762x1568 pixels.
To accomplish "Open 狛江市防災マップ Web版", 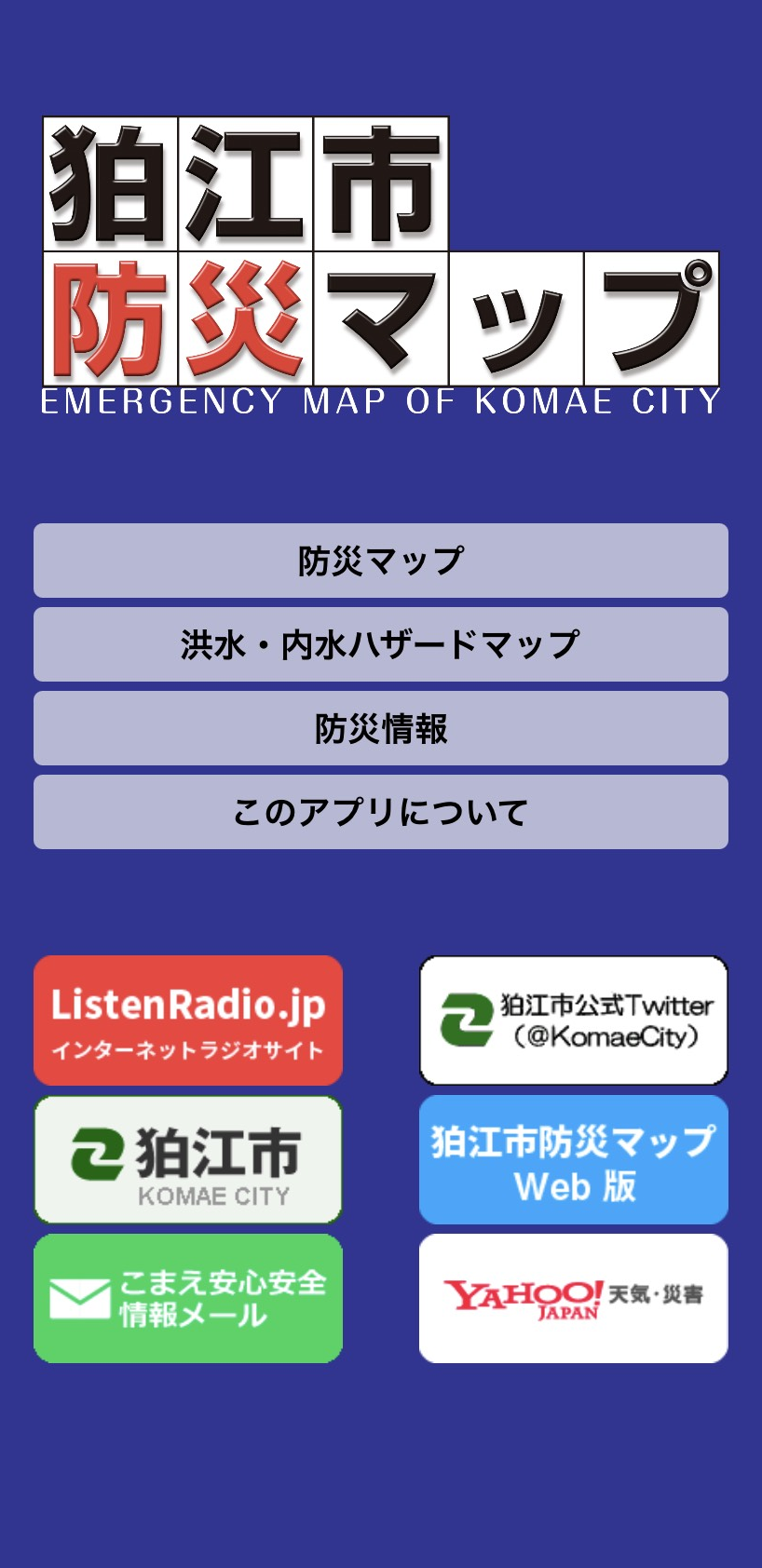I will [573, 1160].
